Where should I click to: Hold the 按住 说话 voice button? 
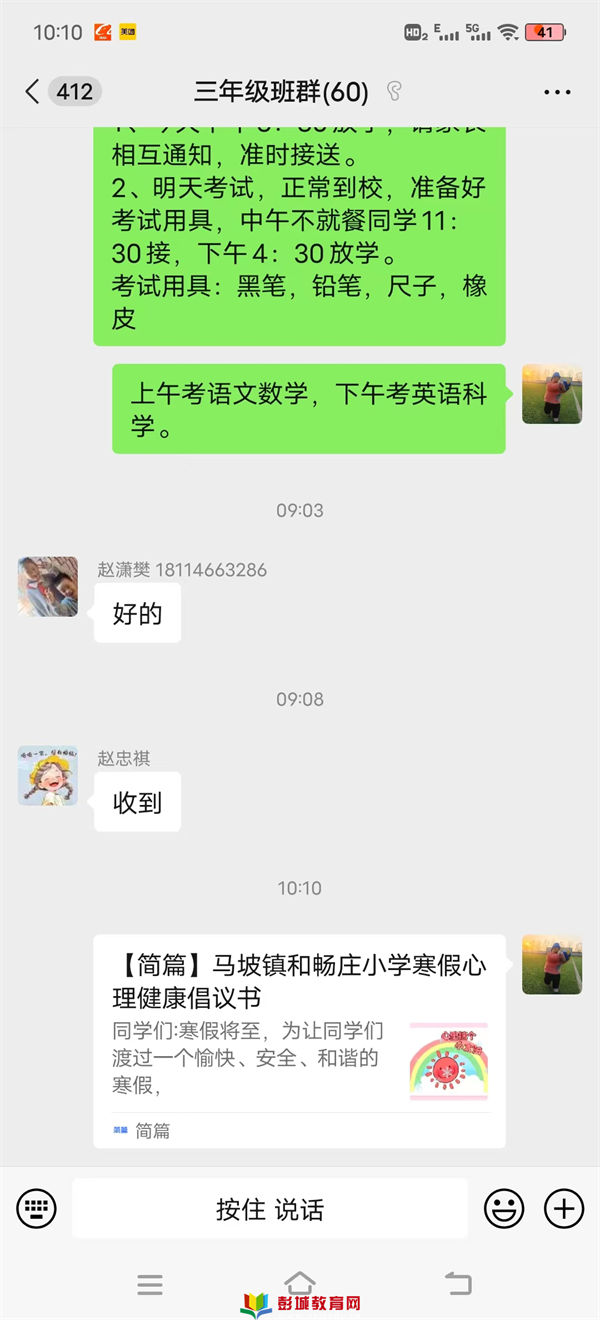tap(269, 1208)
